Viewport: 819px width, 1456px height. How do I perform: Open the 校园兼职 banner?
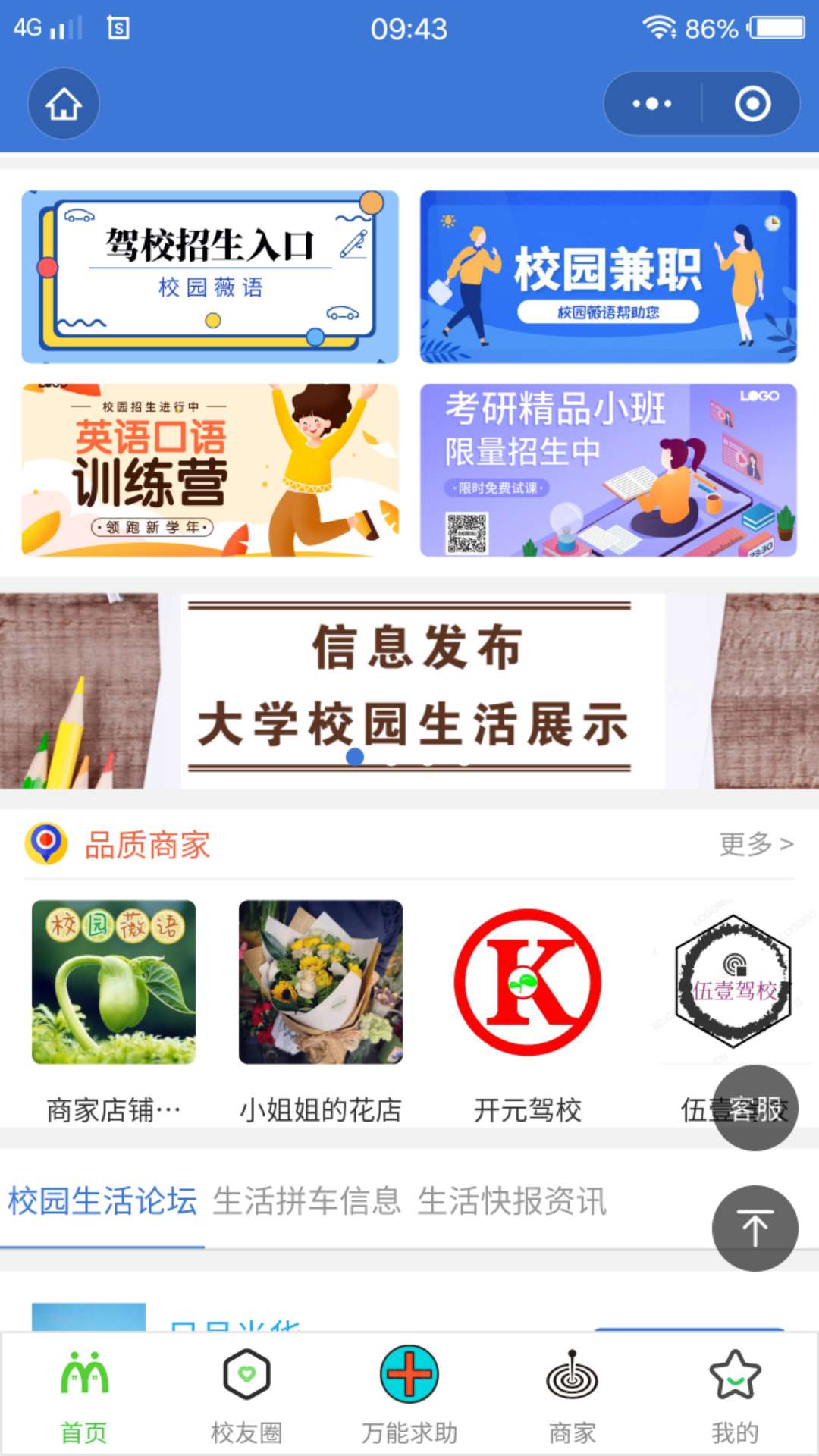click(608, 276)
